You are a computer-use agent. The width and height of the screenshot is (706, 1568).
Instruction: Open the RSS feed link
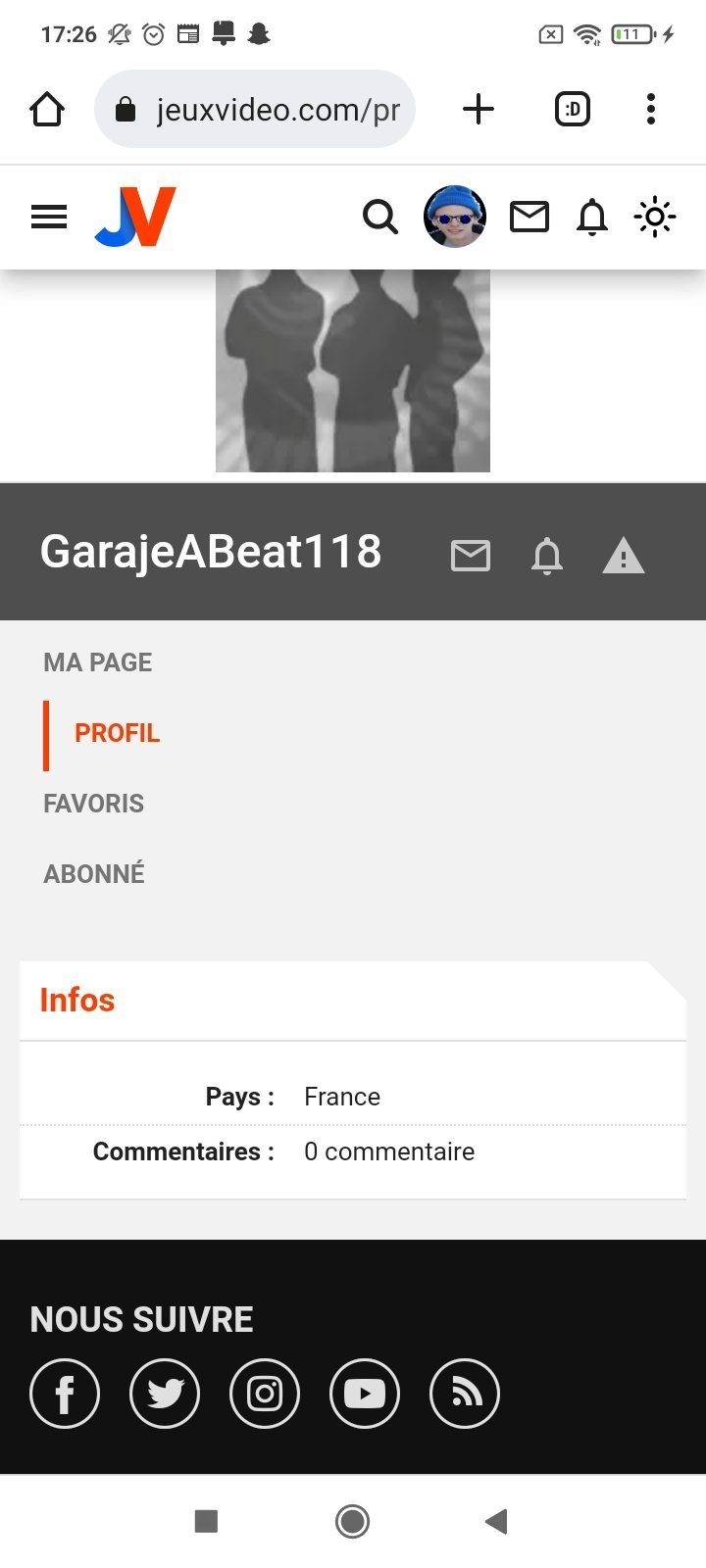click(465, 1394)
